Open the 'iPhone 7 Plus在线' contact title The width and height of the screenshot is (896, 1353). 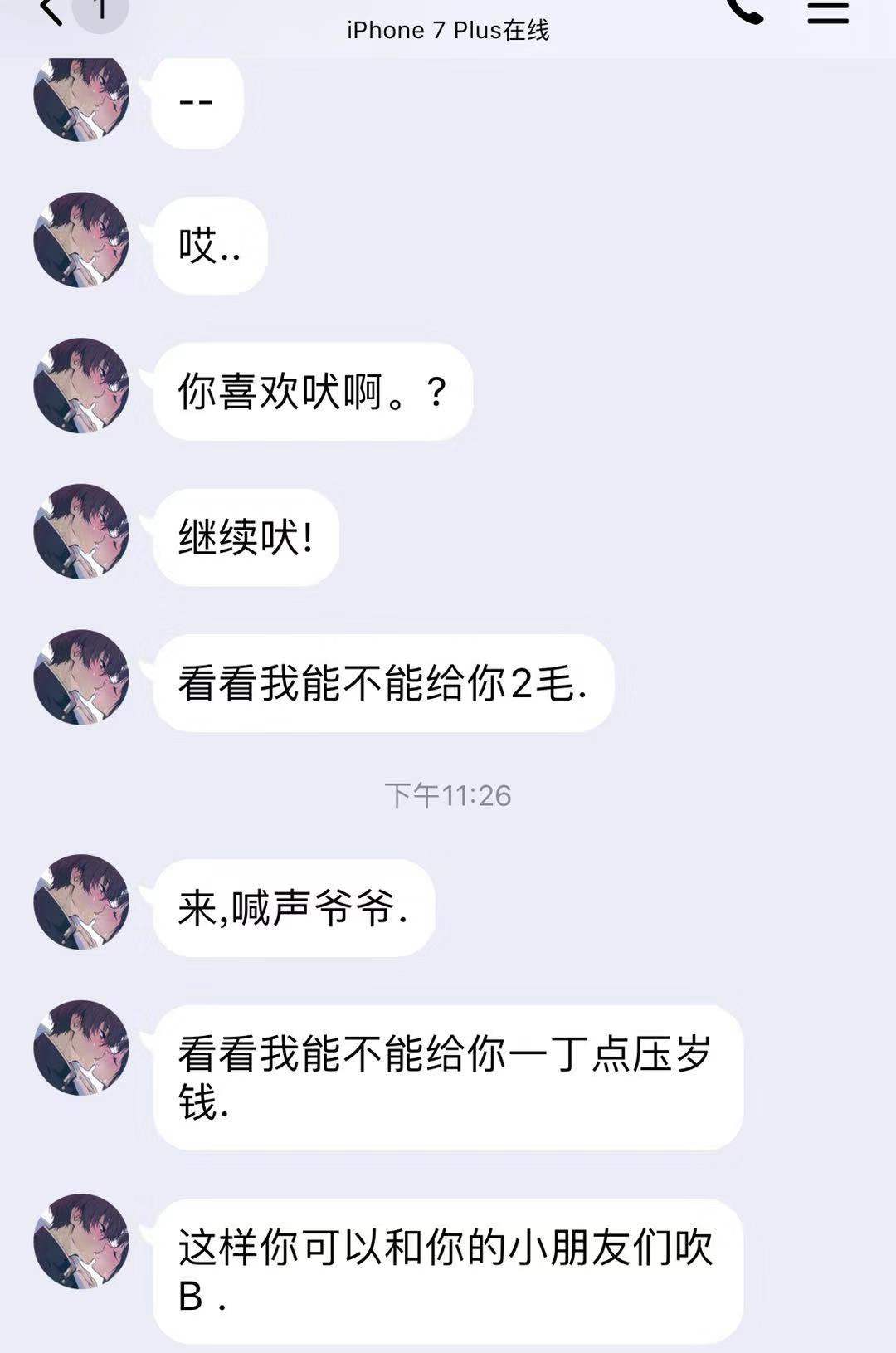pos(448,29)
